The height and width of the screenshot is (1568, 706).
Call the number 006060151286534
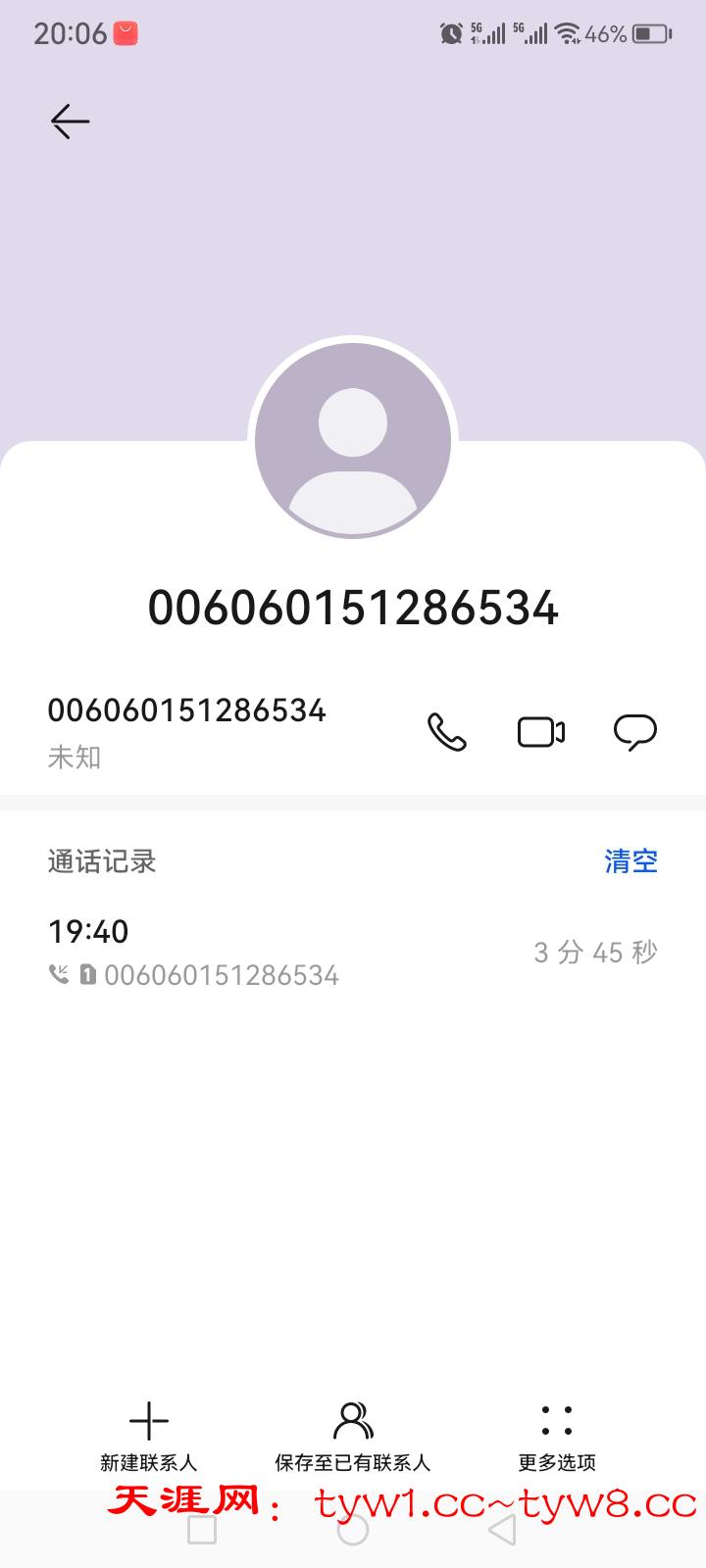(x=447, y=732)
